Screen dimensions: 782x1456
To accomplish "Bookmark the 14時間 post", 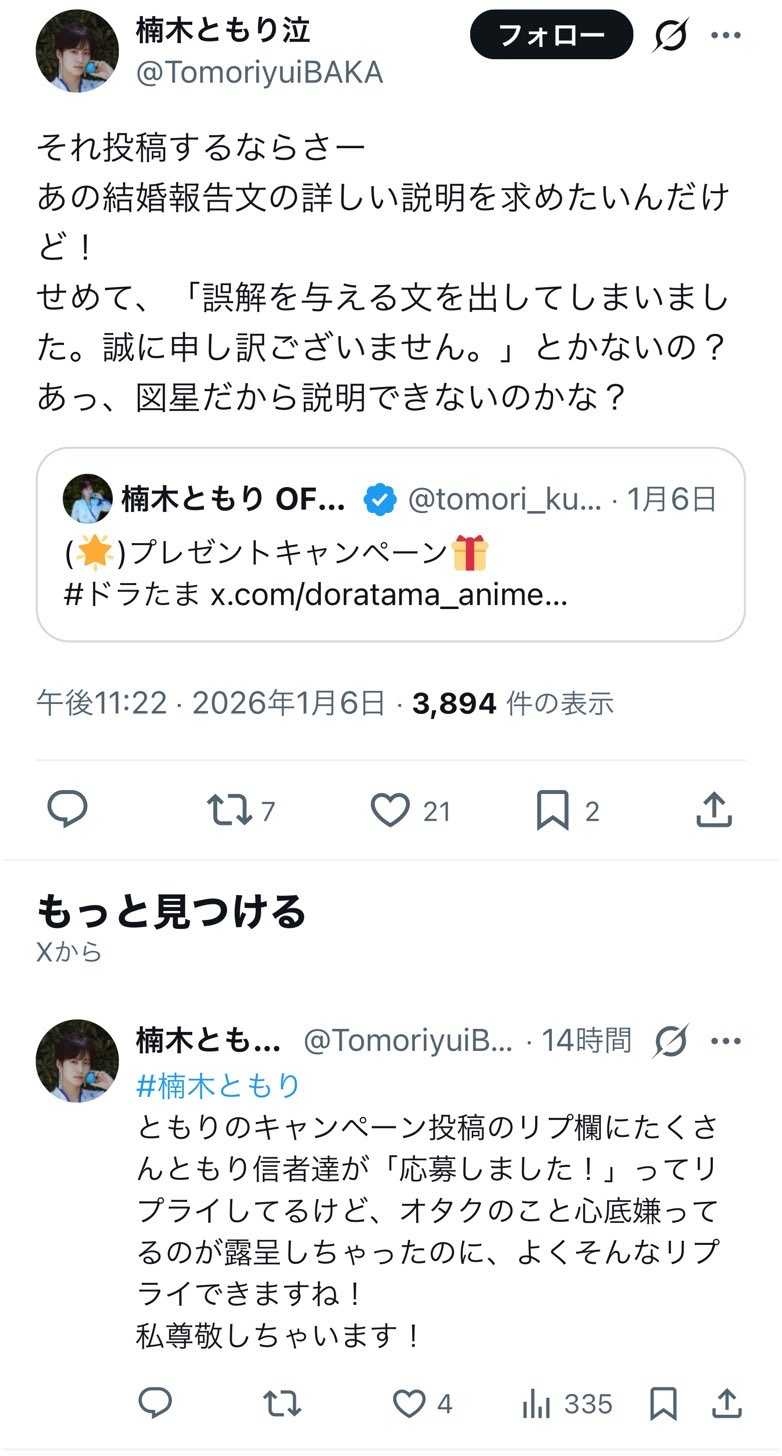I will (663, 1404).
